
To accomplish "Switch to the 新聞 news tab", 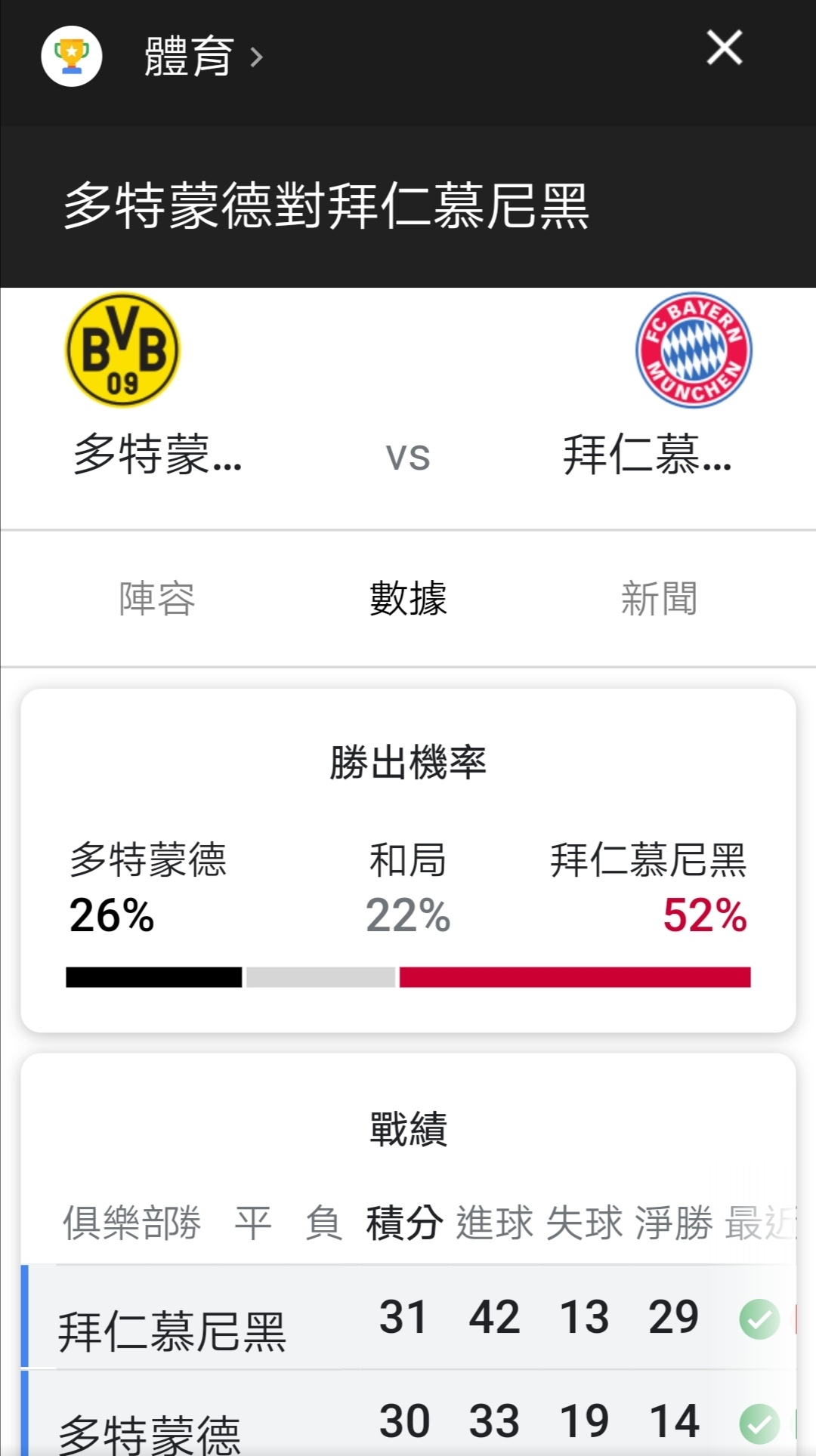I will [x=659, y=599].
